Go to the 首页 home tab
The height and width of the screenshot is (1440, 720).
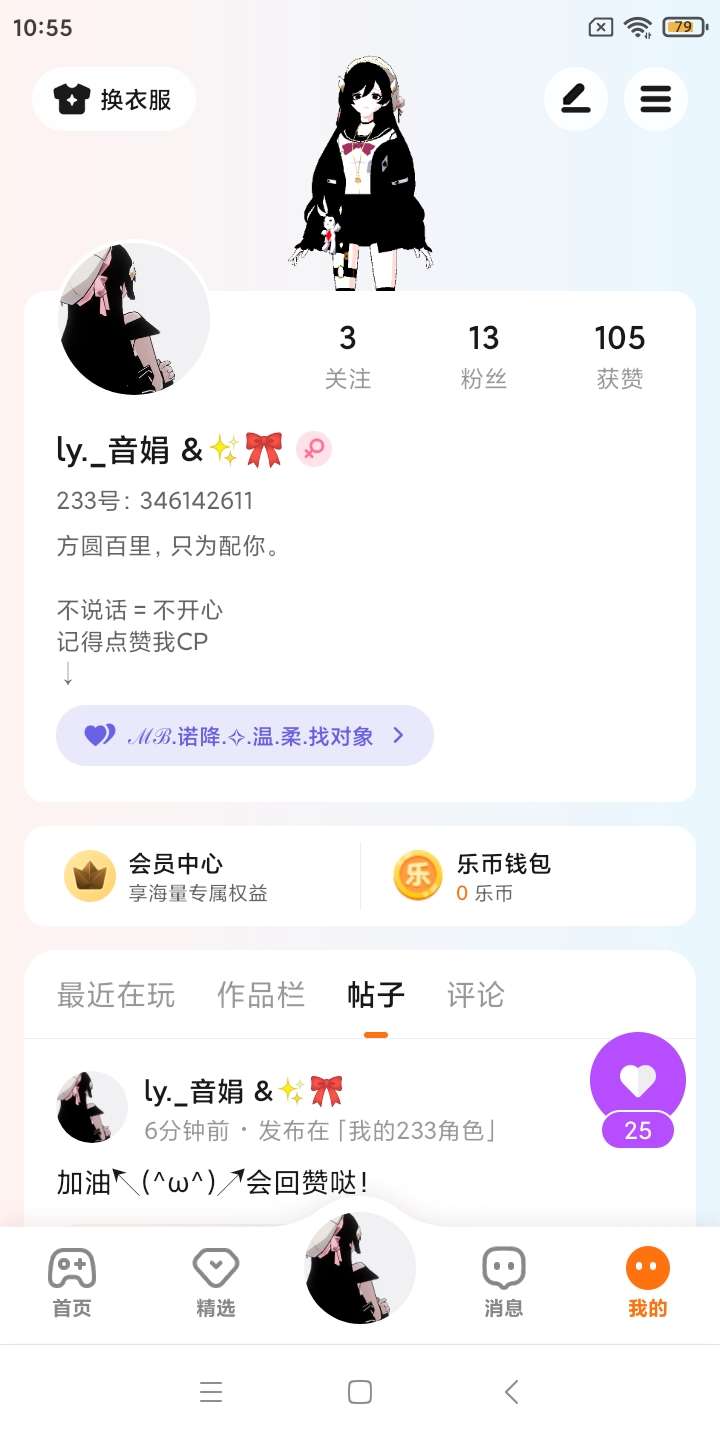[72, 1283]
